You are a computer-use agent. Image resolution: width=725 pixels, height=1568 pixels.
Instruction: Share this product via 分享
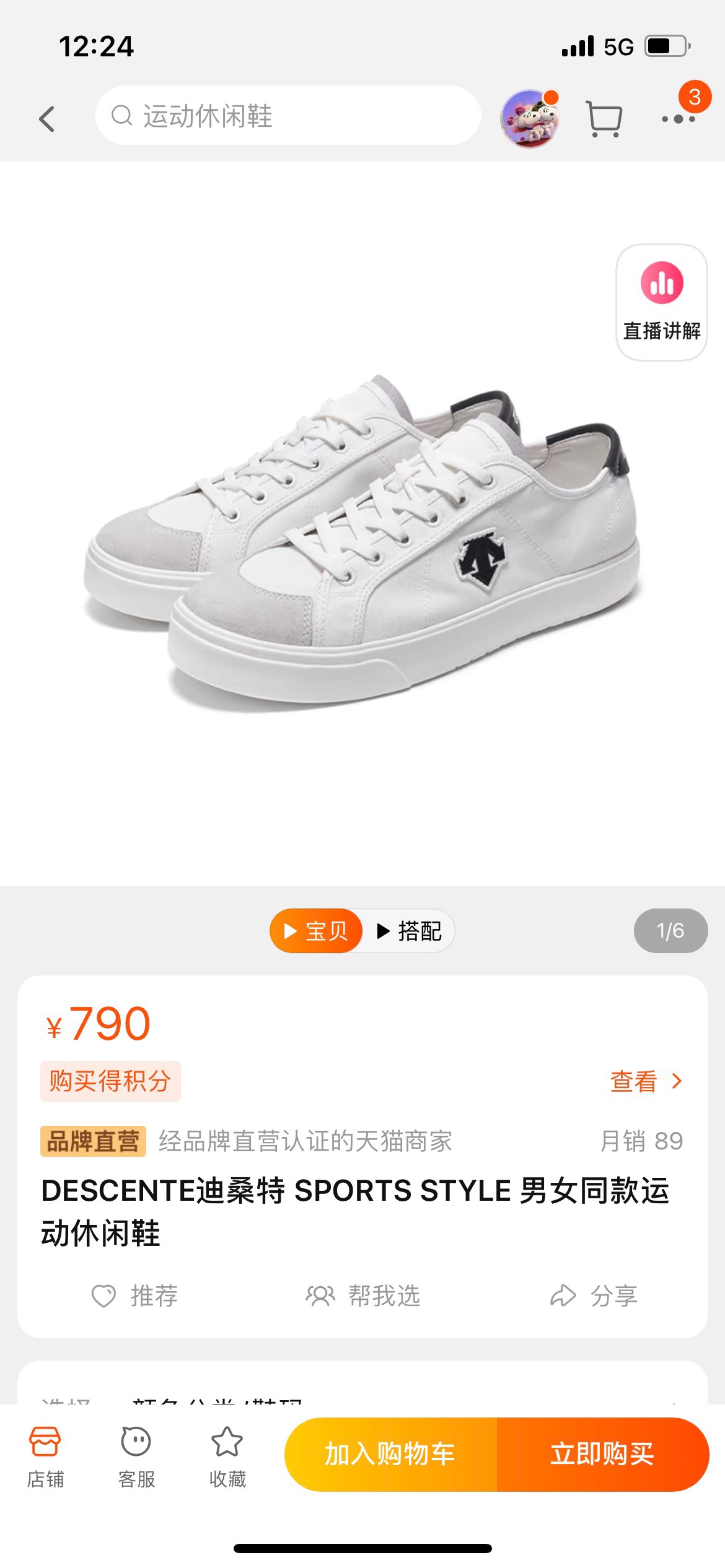point(594,1296)
